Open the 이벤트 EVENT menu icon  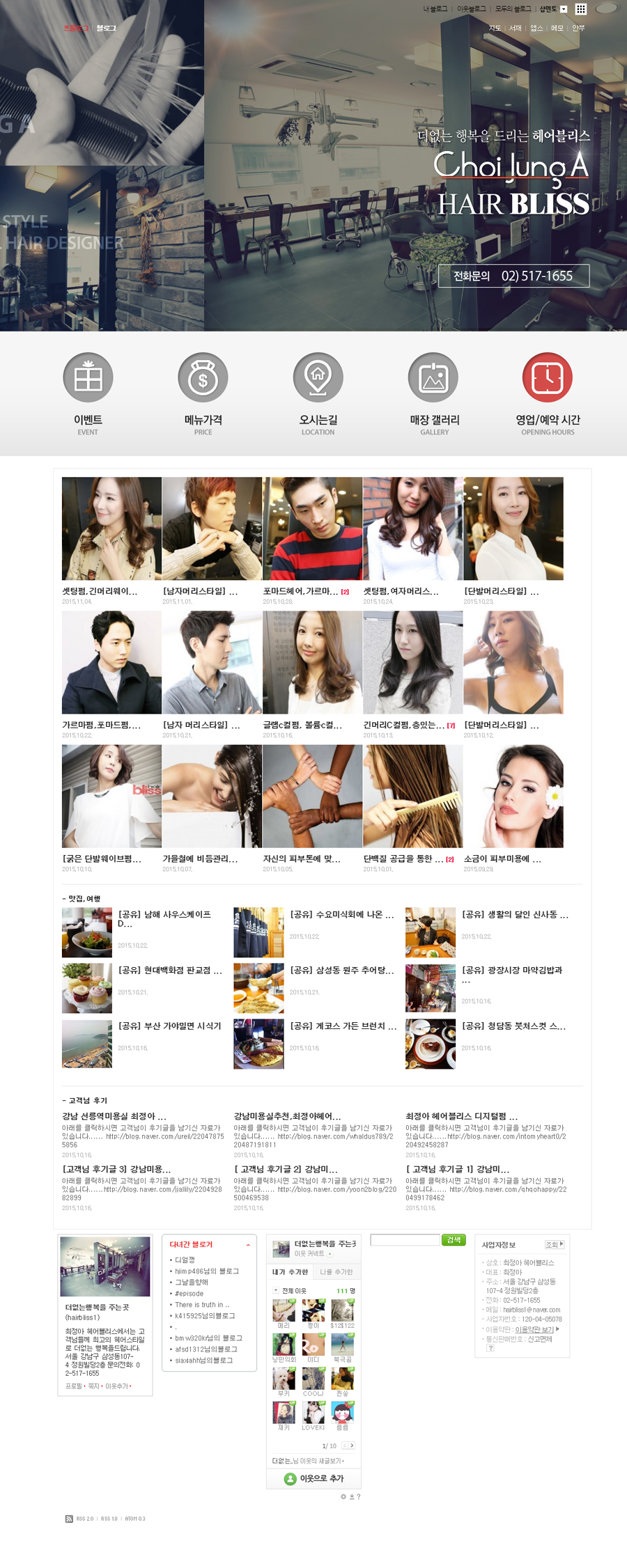pyautogui.click(x=88, y=378)
